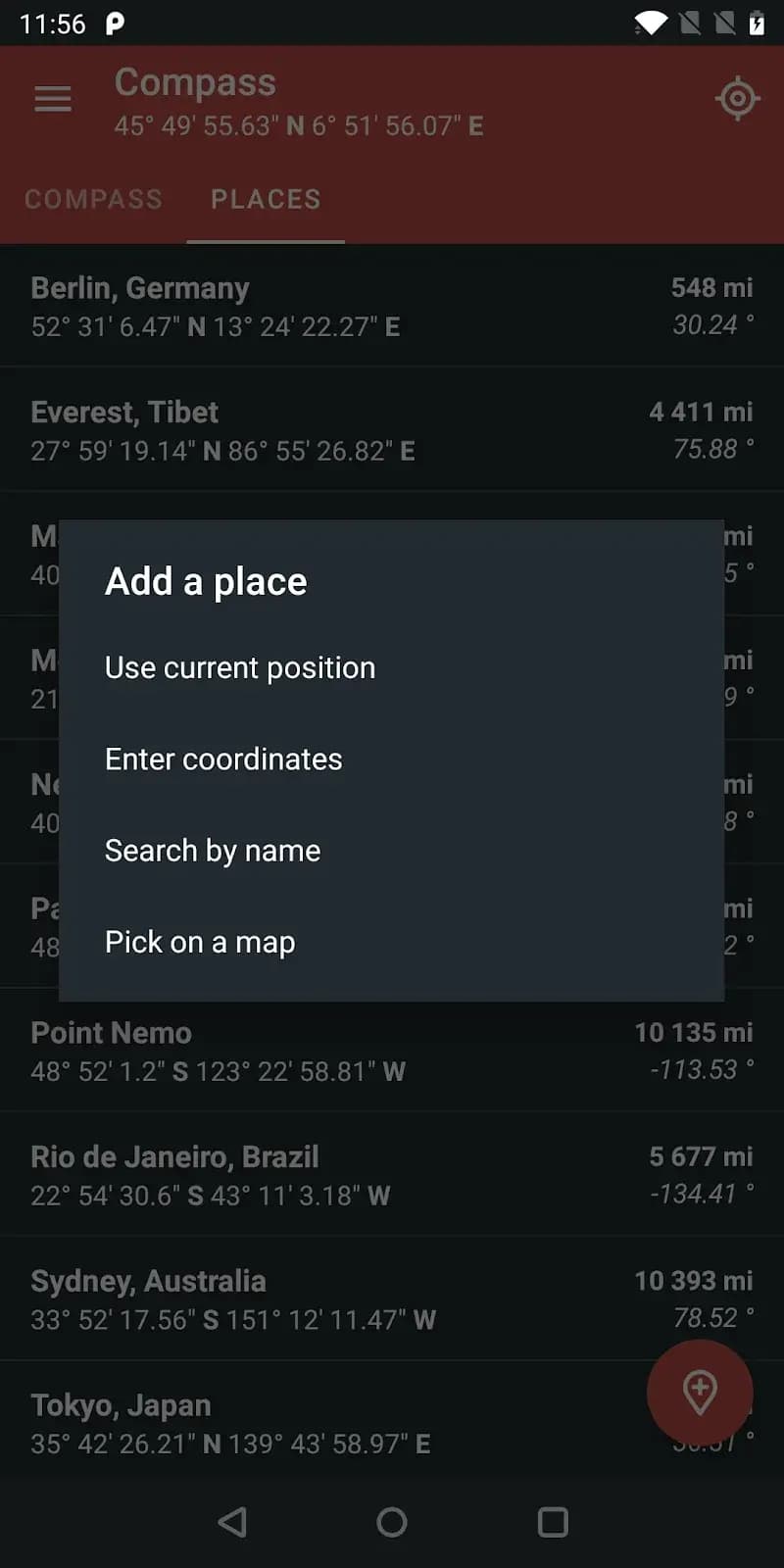Image resolution: width=784 pixels, height=1568 pixels.
Task: Select Pick on a map option
Action: point(200,941)
